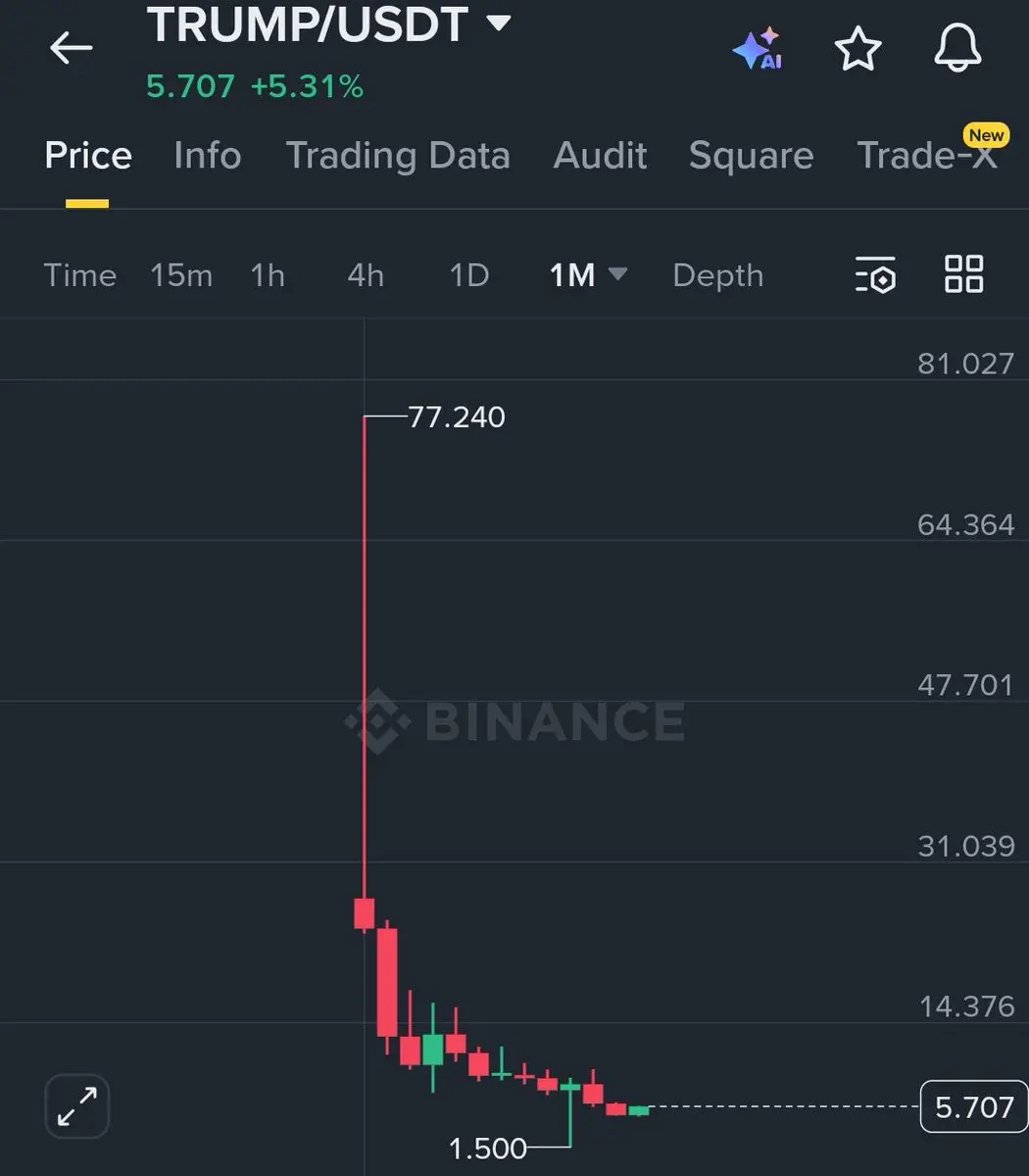
Task: View the Audit tab
Action: [600, 156]
